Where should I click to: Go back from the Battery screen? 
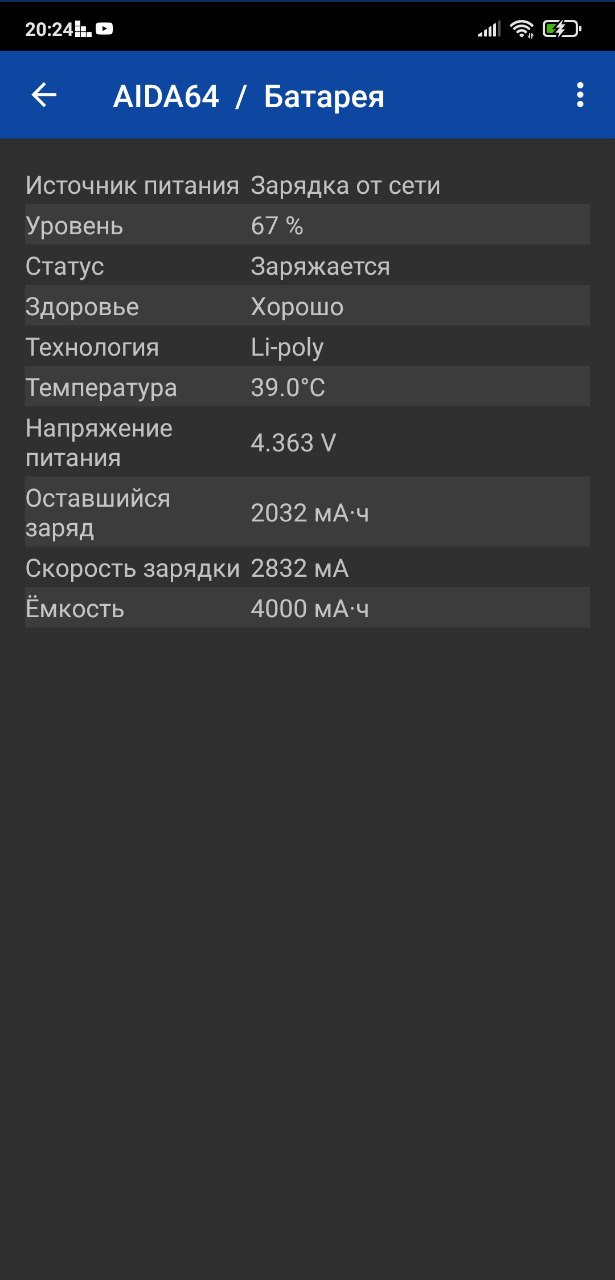click(44, 95)
